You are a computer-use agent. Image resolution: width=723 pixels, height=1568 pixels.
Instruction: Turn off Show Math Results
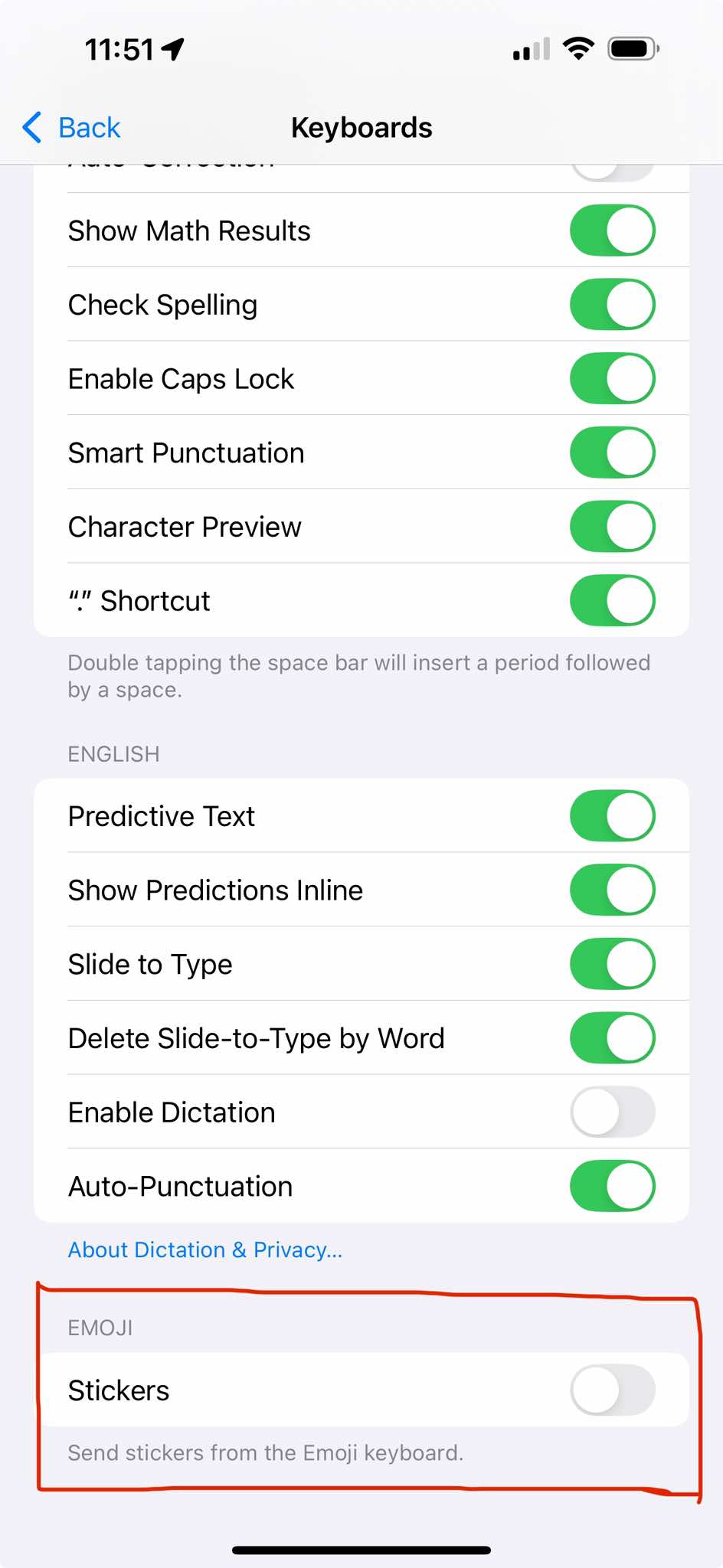pos(612,230)
